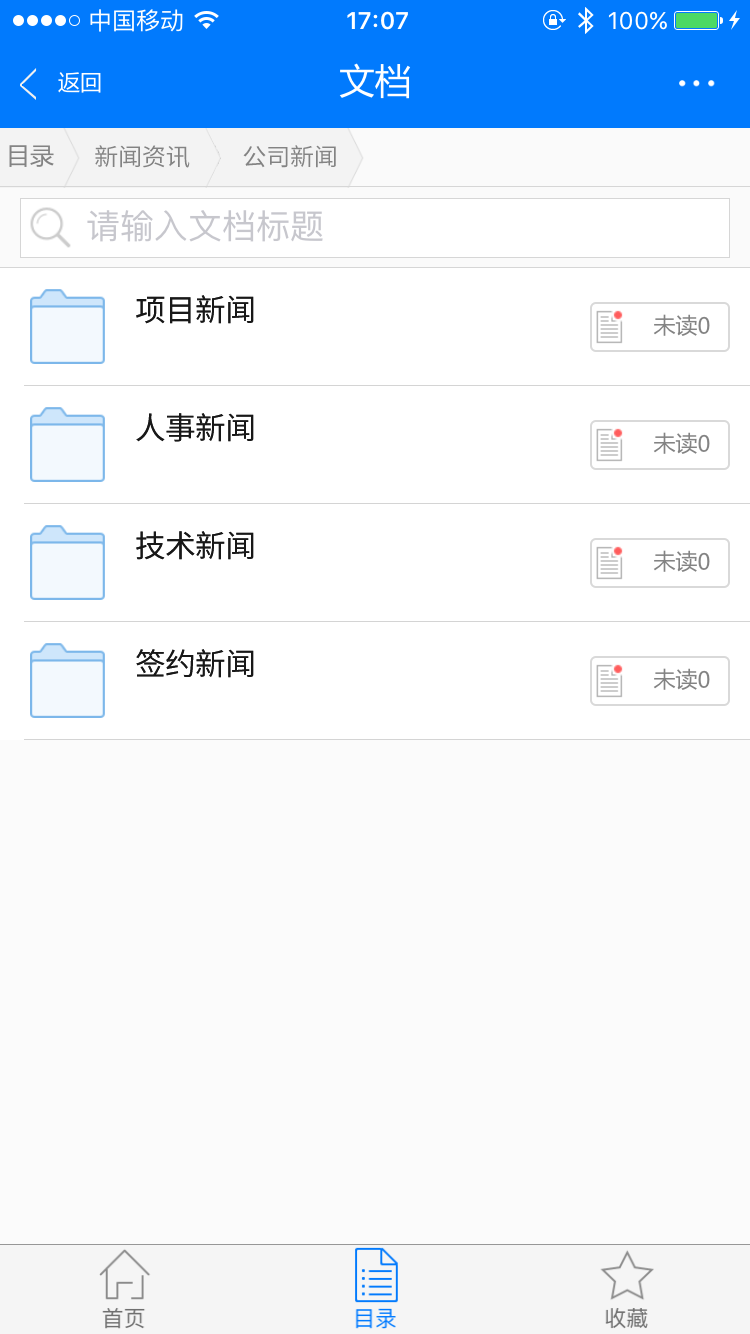Switch to the 收藏 tab
This screenshot has width=750, height=1334.
(x=626, y=1290)
